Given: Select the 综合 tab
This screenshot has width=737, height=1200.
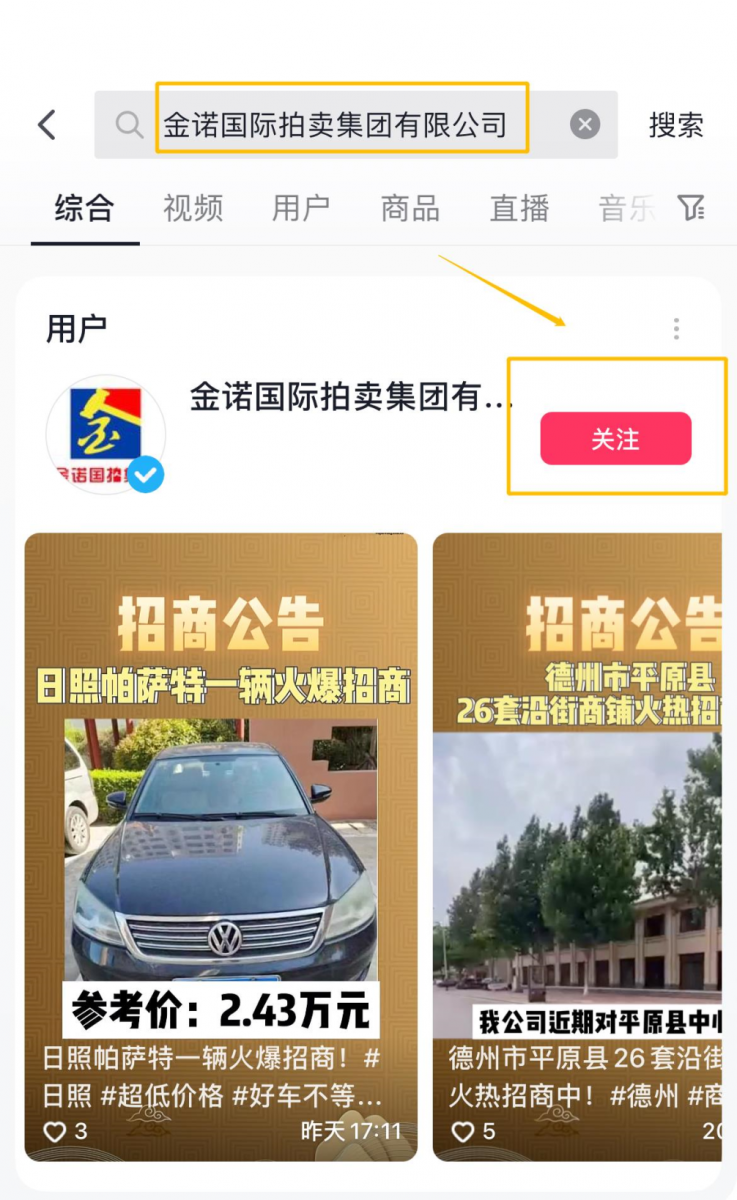Looking at the screenshot, I should click(85, 208).
